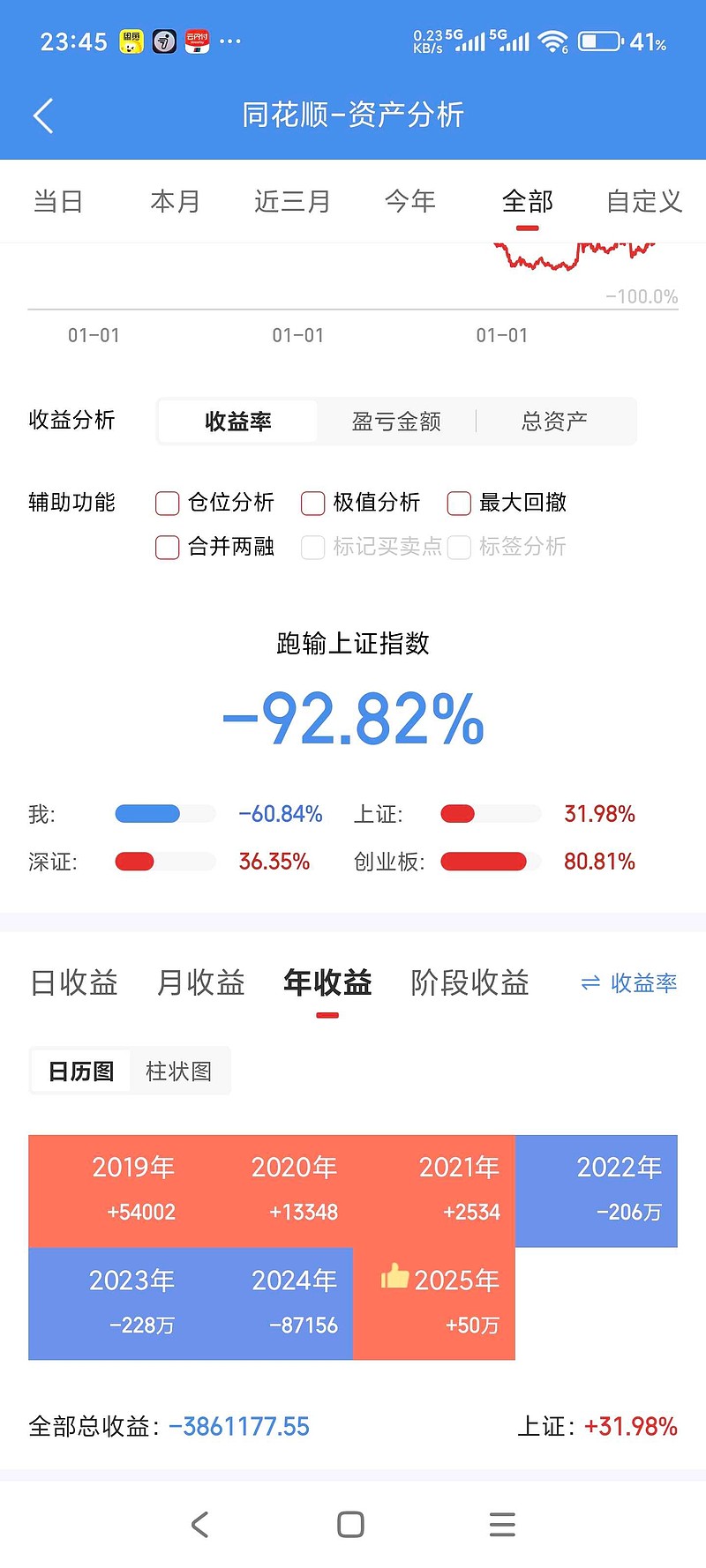Tap the 收益率 switch link
The image size is (706, 1568).
[629, 983]
